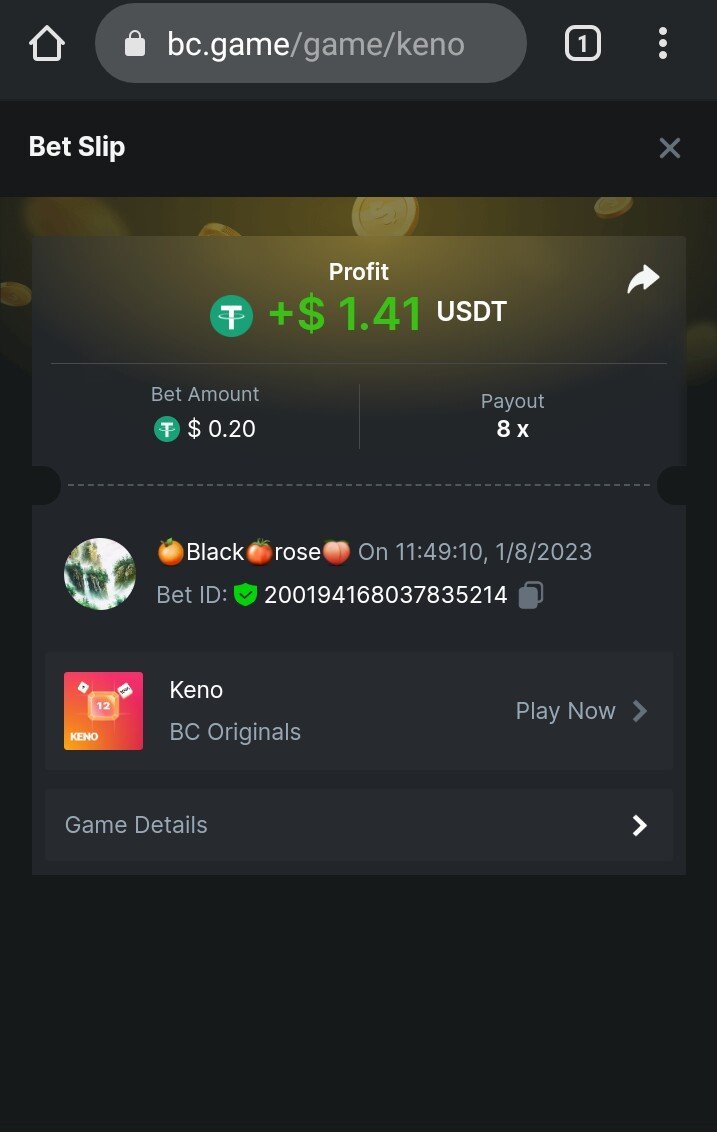The height and width of the screenshot is (1132, 717).
Task: View Black rose's profile avatar
Action: (100, 574)
